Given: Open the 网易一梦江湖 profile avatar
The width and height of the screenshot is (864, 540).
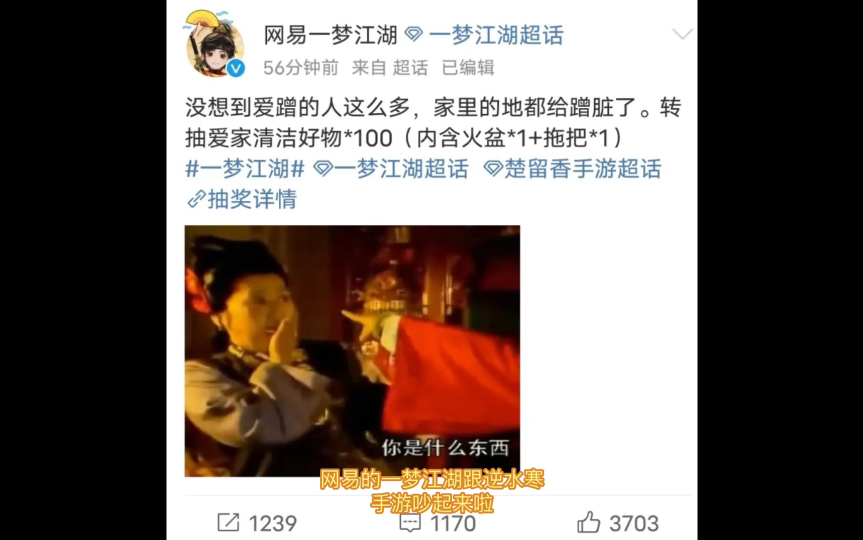Looking at the screenshot, I should point(214,46).
